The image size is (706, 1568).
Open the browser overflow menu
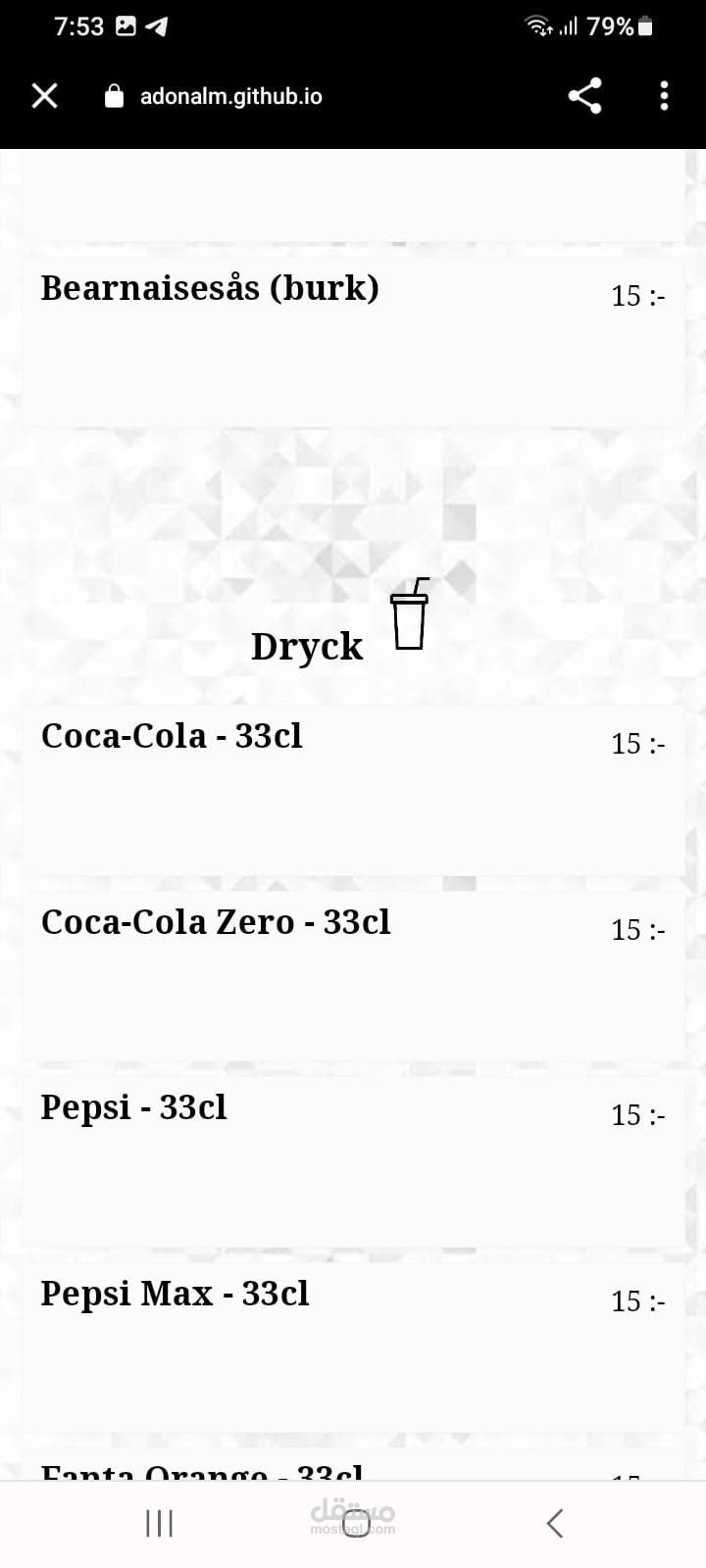[664, 96]
